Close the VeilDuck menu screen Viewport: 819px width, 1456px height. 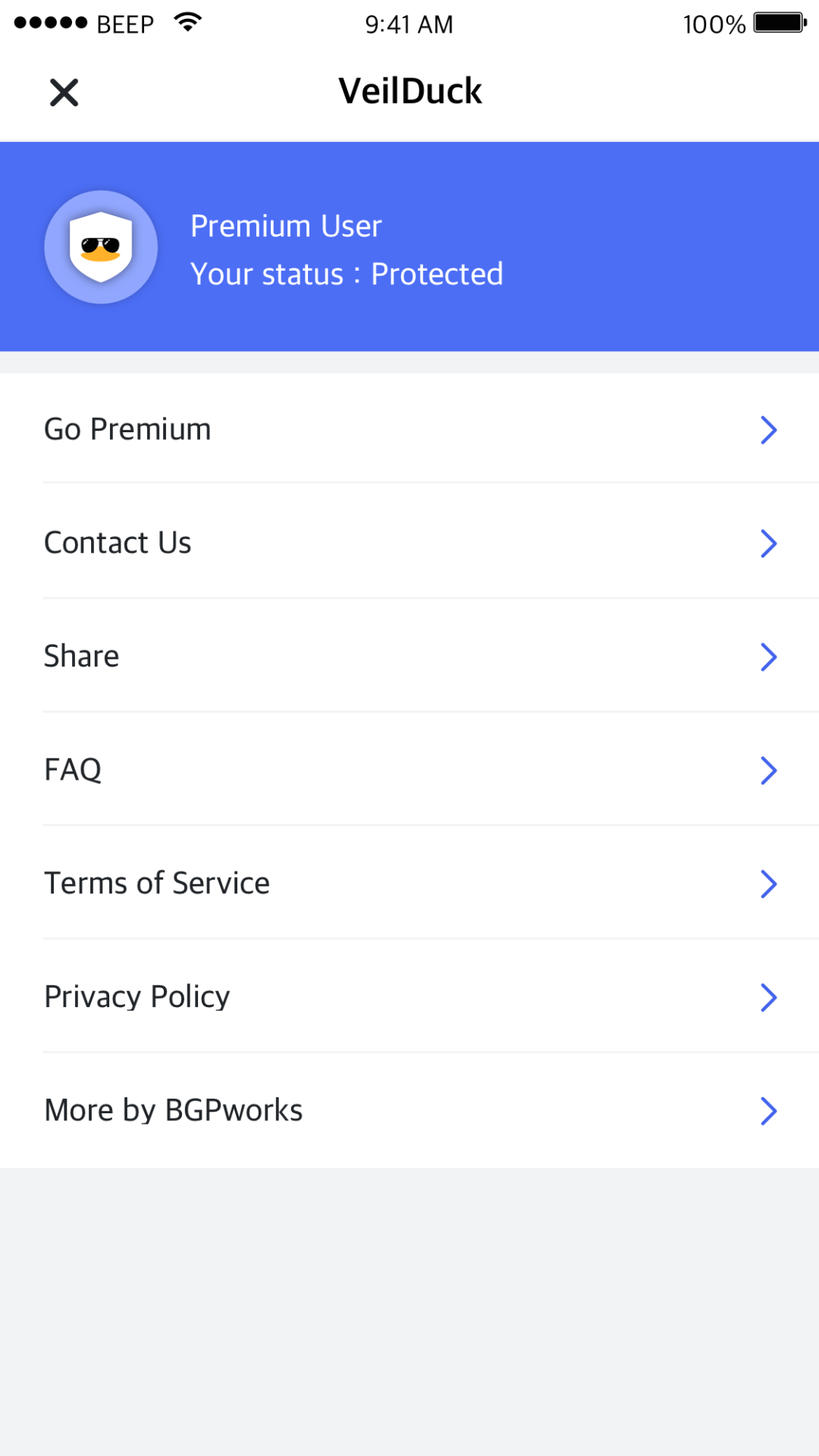(64, 93)
